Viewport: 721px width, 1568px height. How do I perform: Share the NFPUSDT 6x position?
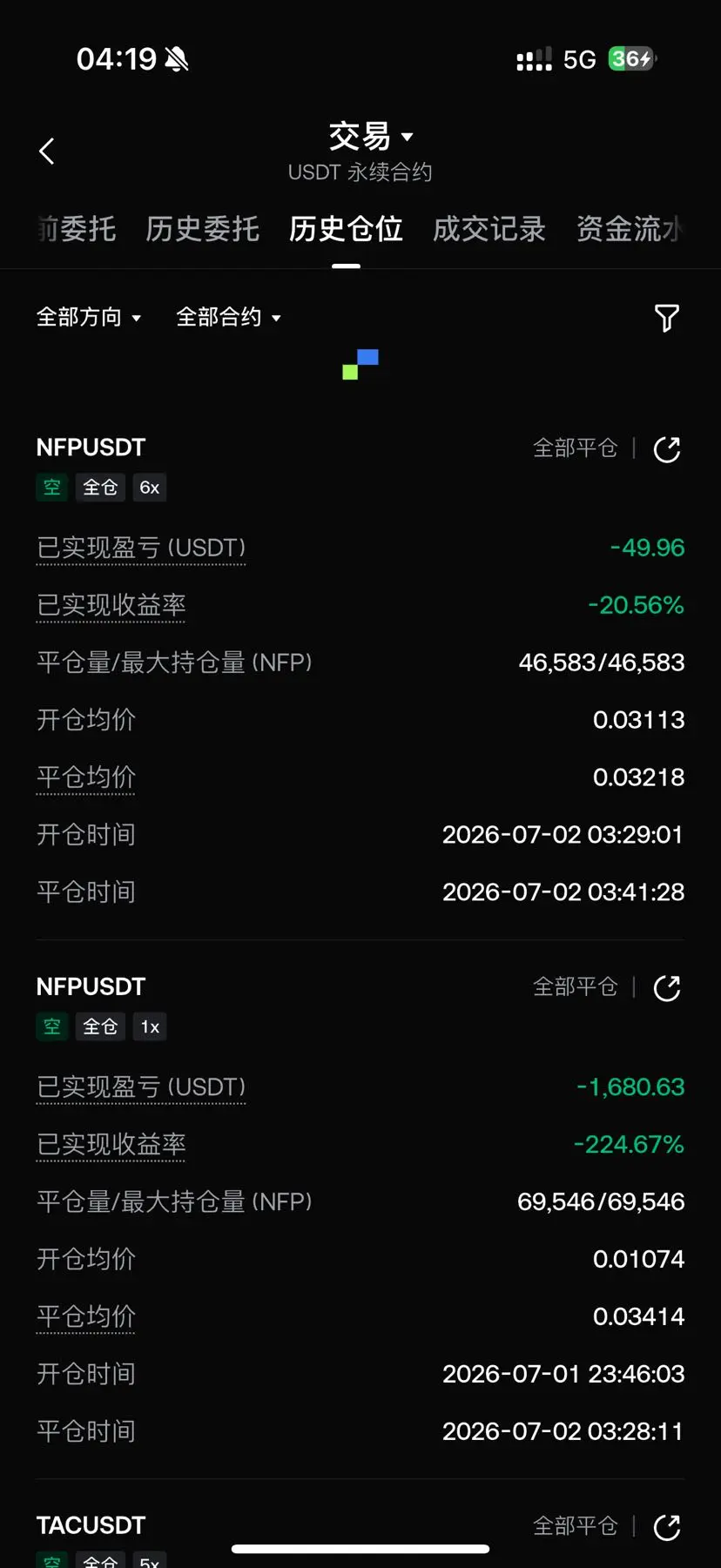pyautogui.click(x=667, y=449)
